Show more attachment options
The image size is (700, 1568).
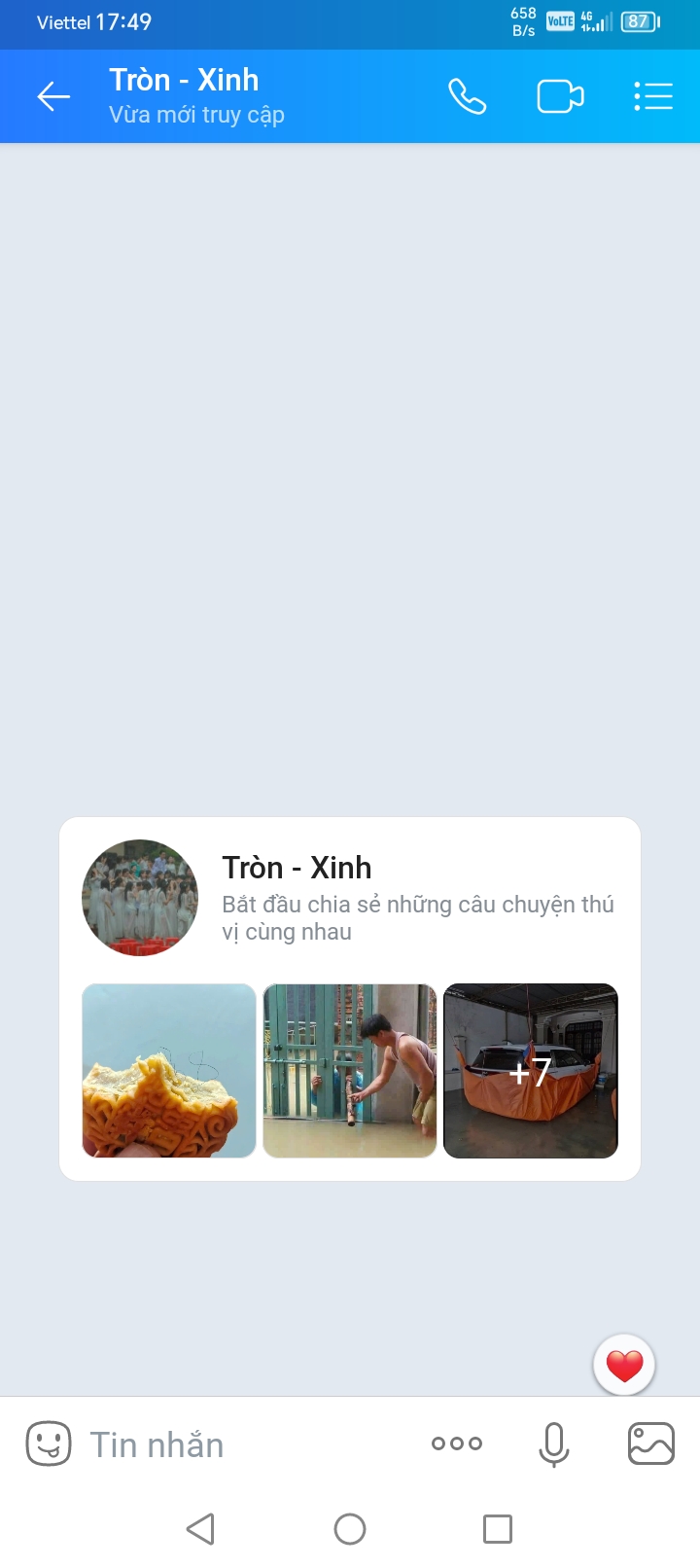point(457,1443)
